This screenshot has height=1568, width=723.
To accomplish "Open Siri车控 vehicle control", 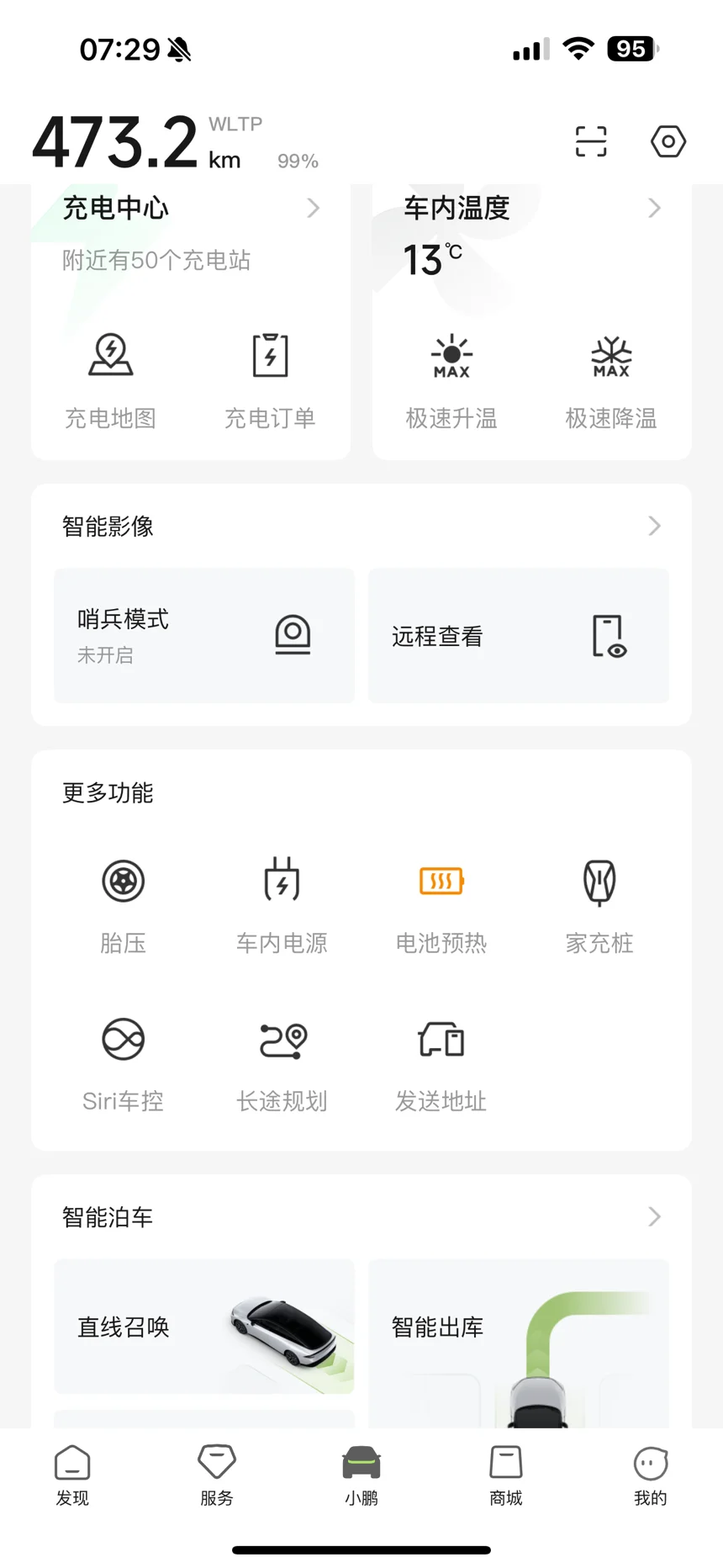I will [x=124, y=1062].
